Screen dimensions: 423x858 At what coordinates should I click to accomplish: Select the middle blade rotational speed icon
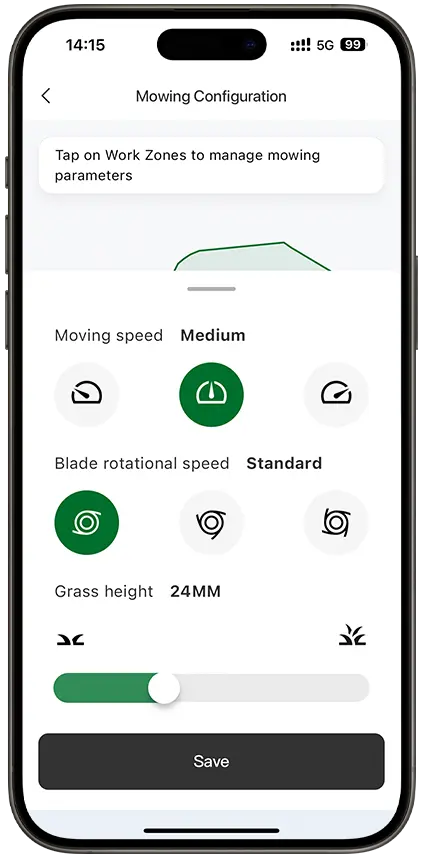coord(211,523)
